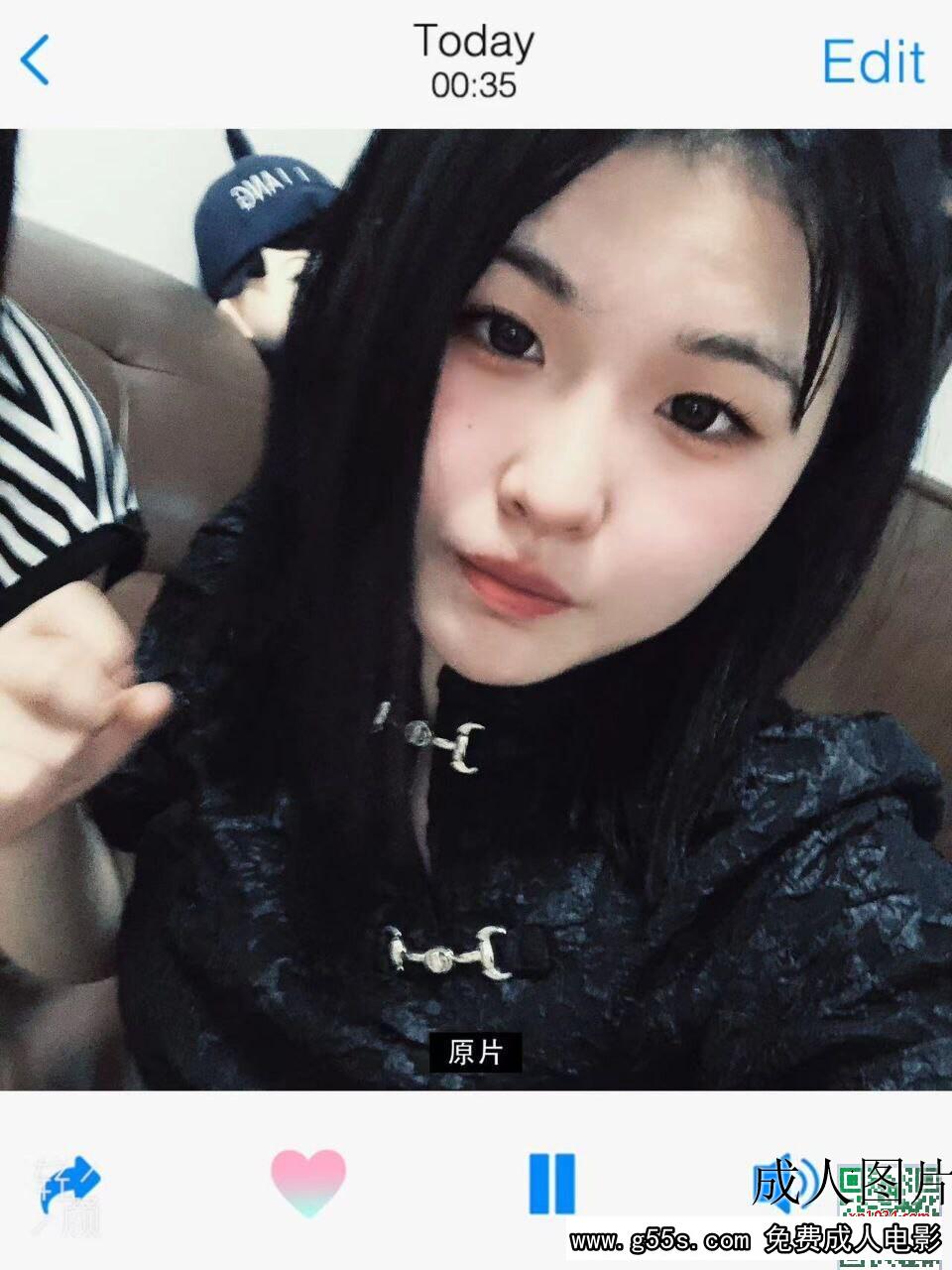Pause the video playback
952x1270 pixels.
click(551, 1183)
